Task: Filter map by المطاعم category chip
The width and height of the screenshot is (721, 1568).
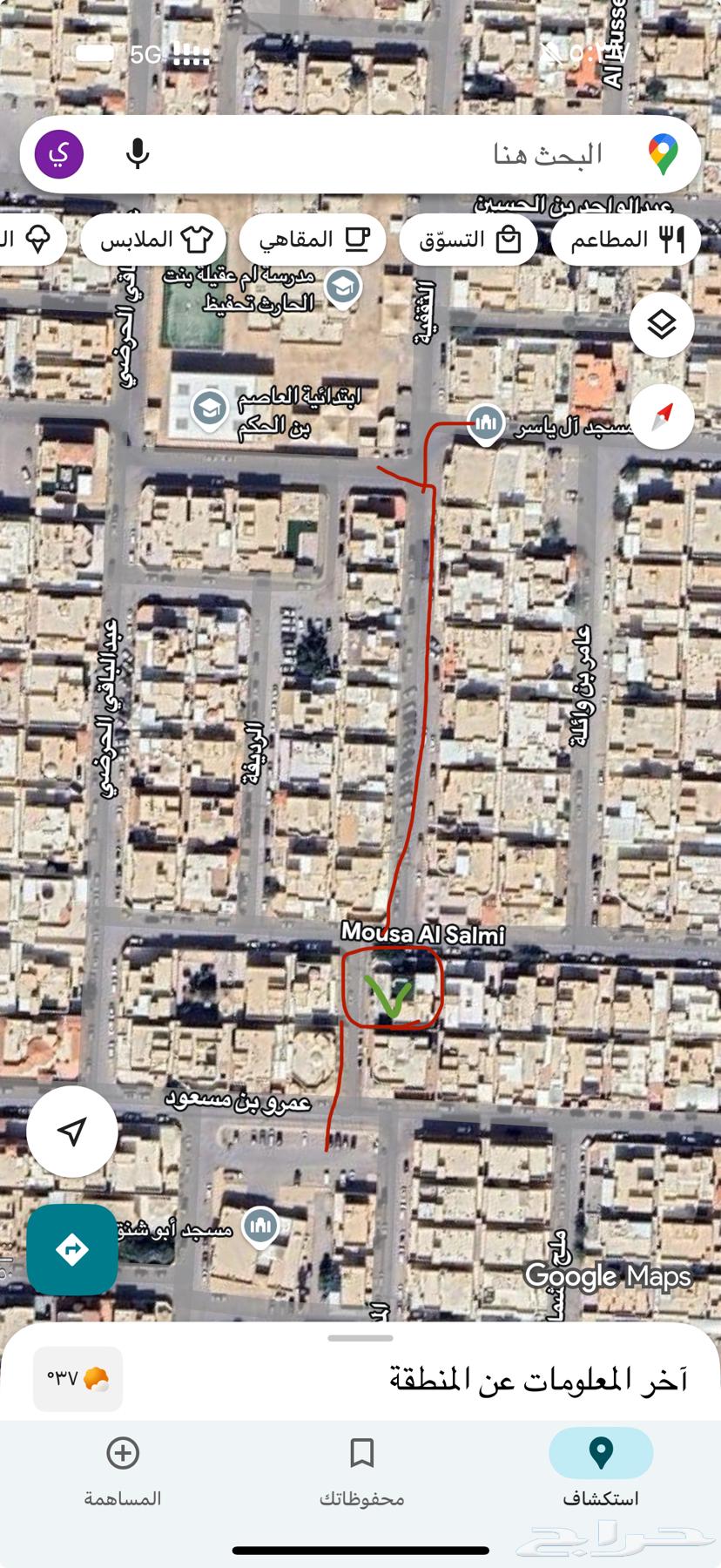Action: point(624,239)
